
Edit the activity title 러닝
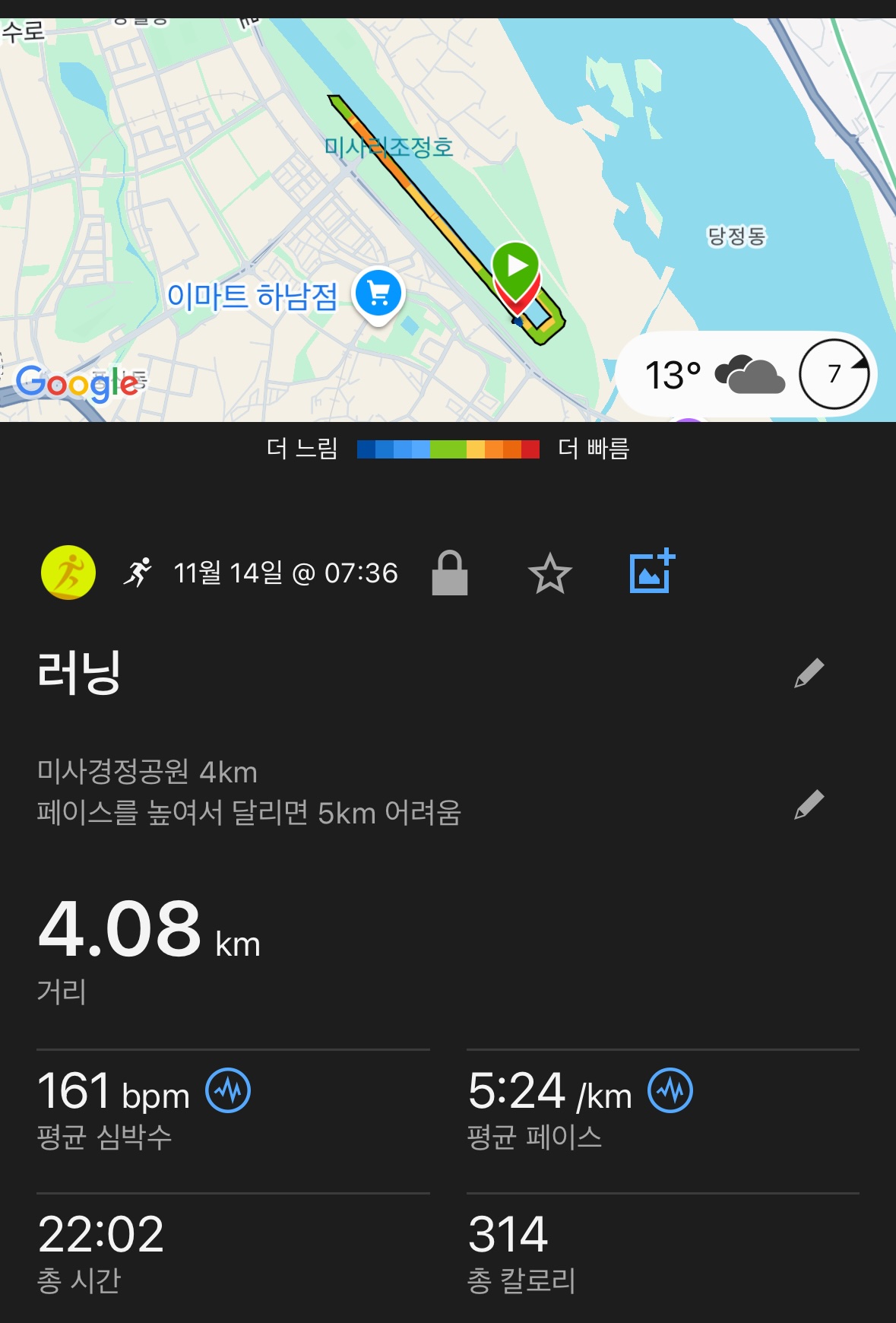809,673
